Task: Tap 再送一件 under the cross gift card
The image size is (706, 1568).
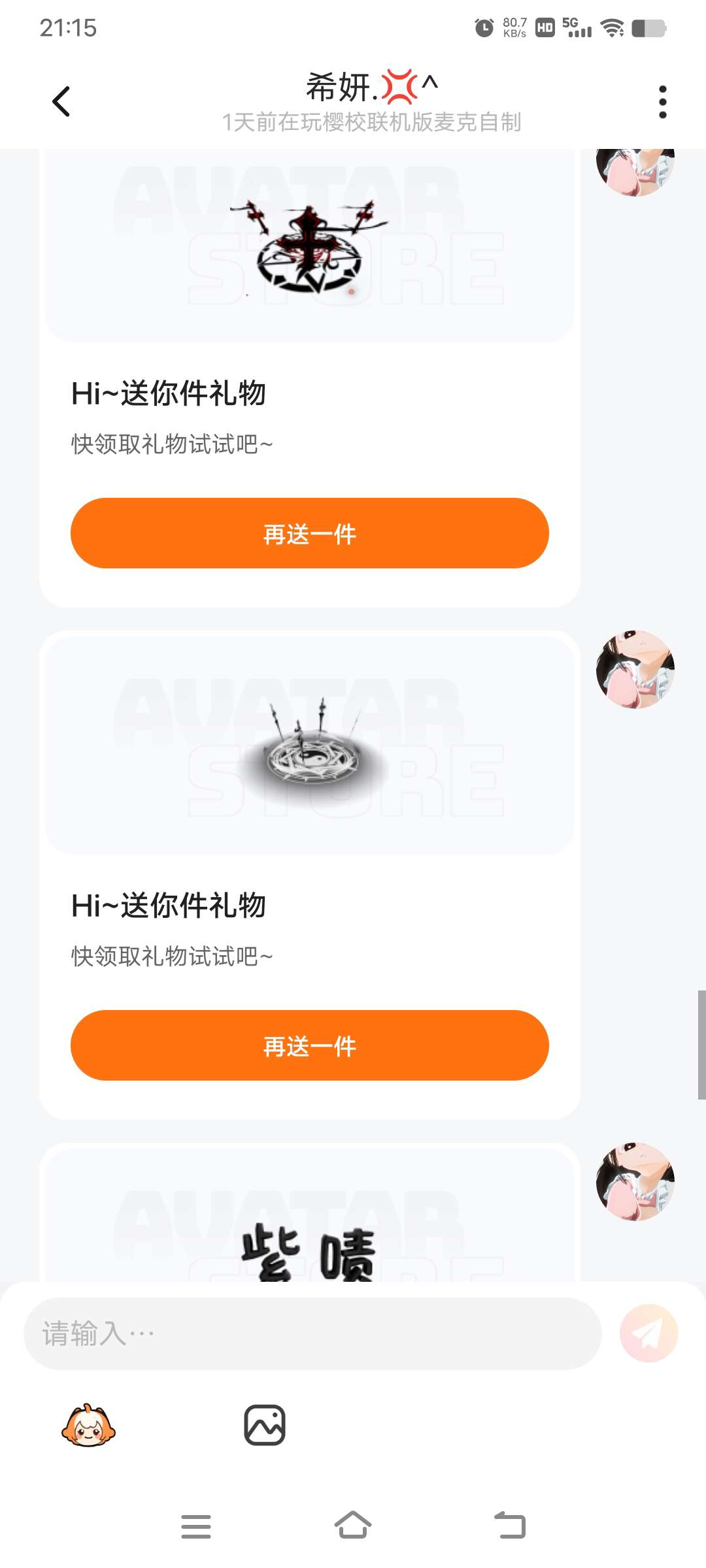Action: [309, 533]
